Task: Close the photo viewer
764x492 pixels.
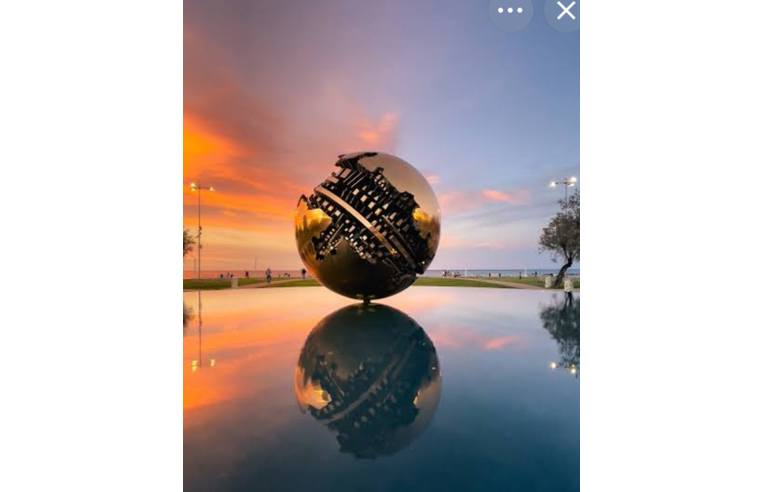Action: click(x=565, y=11)
